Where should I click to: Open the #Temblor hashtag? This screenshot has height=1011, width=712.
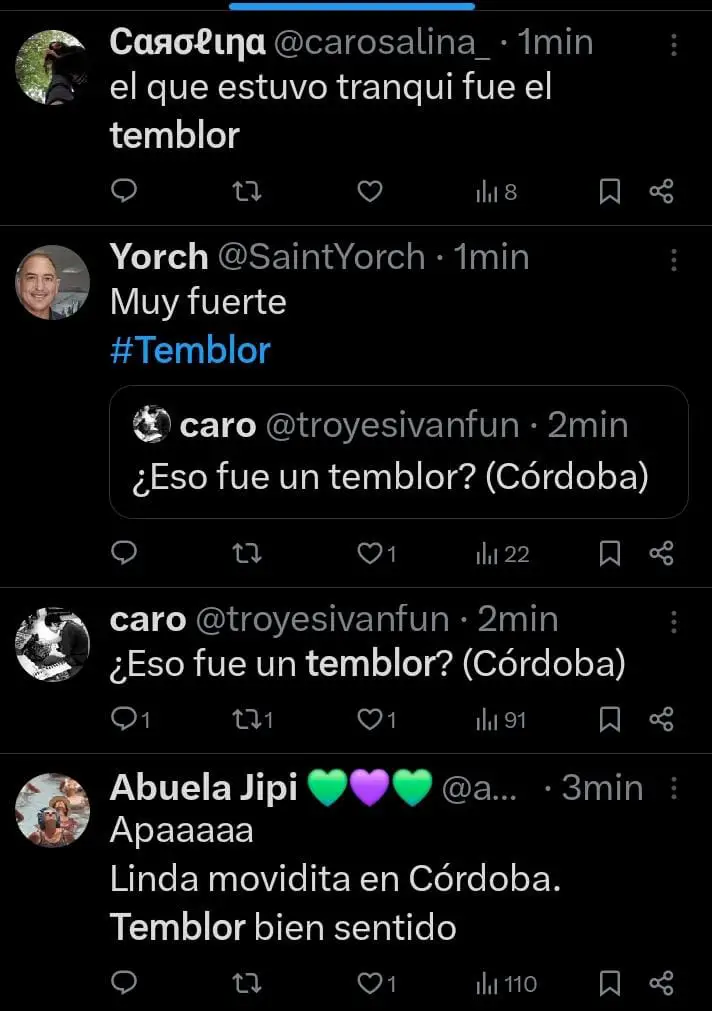pyautogui.click(x=190, y=350)
